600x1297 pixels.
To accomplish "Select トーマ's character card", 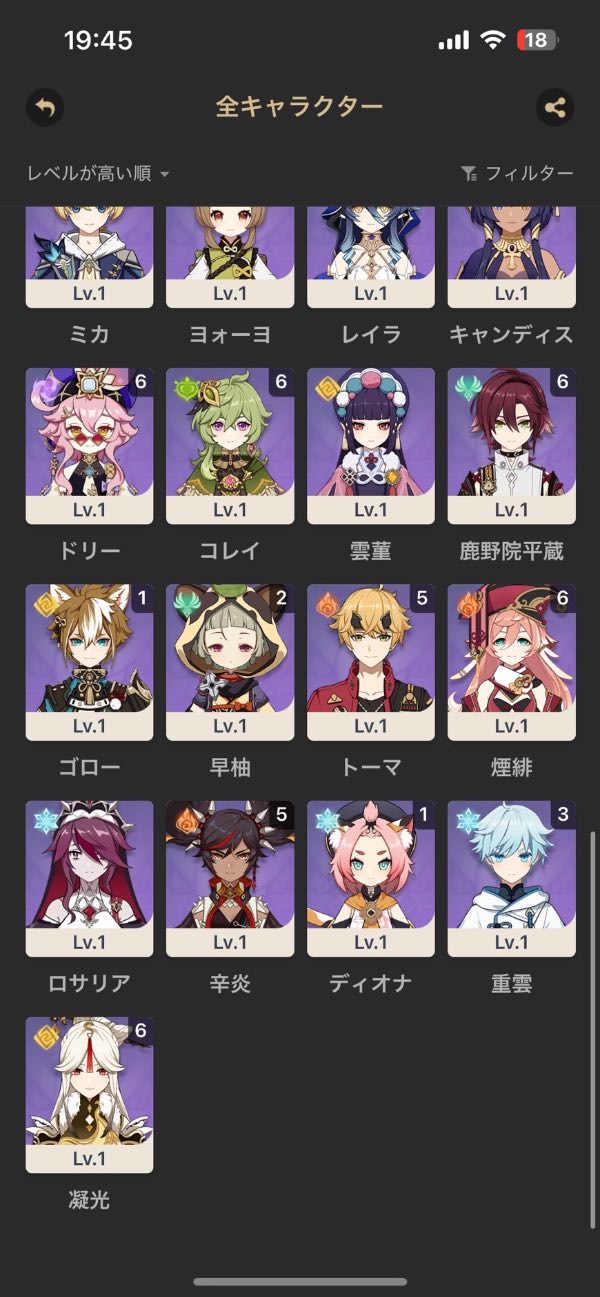I will coord(371,663).
